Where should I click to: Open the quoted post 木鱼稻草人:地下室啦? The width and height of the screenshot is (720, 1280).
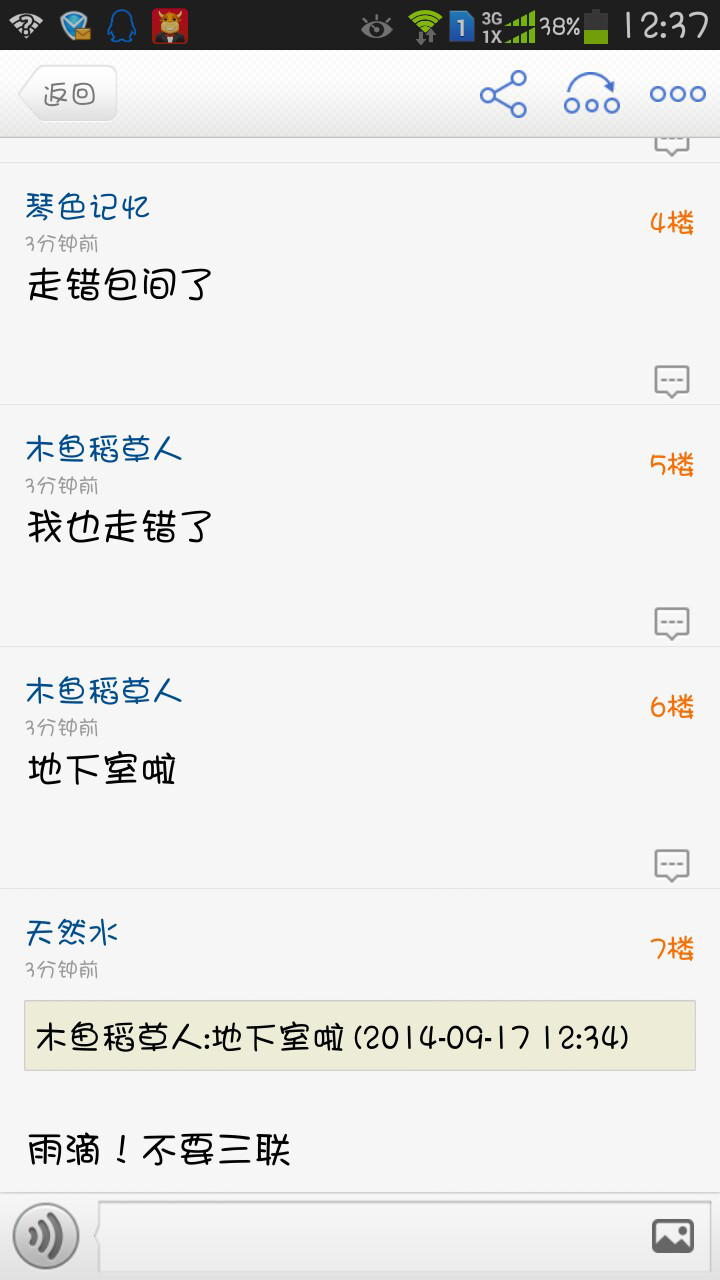tap(359, 1036)
